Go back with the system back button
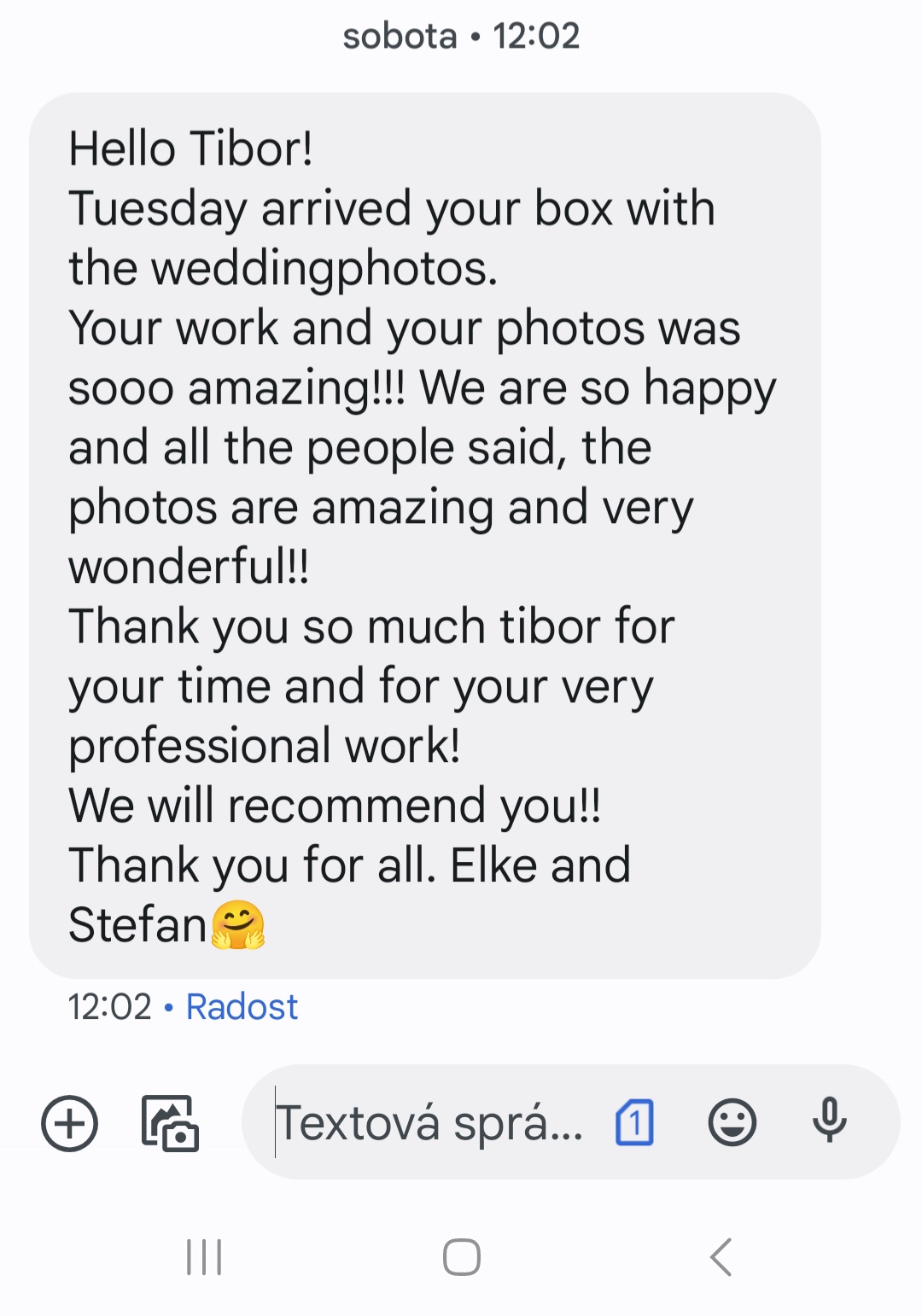Viewport: 922px width, 1316px height. click(721, 1257)
